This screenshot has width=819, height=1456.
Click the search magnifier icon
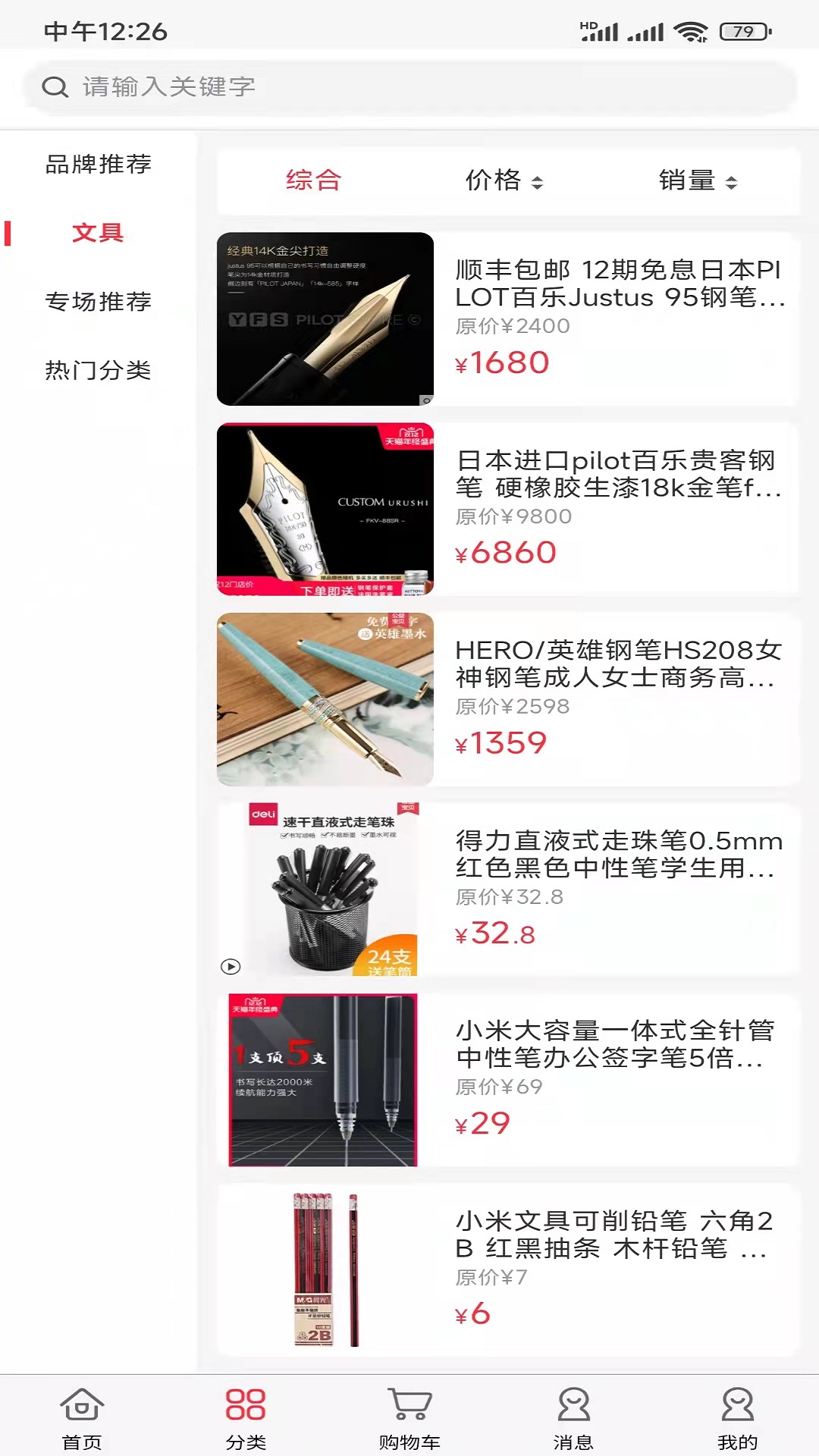click(x=55, y=86)
